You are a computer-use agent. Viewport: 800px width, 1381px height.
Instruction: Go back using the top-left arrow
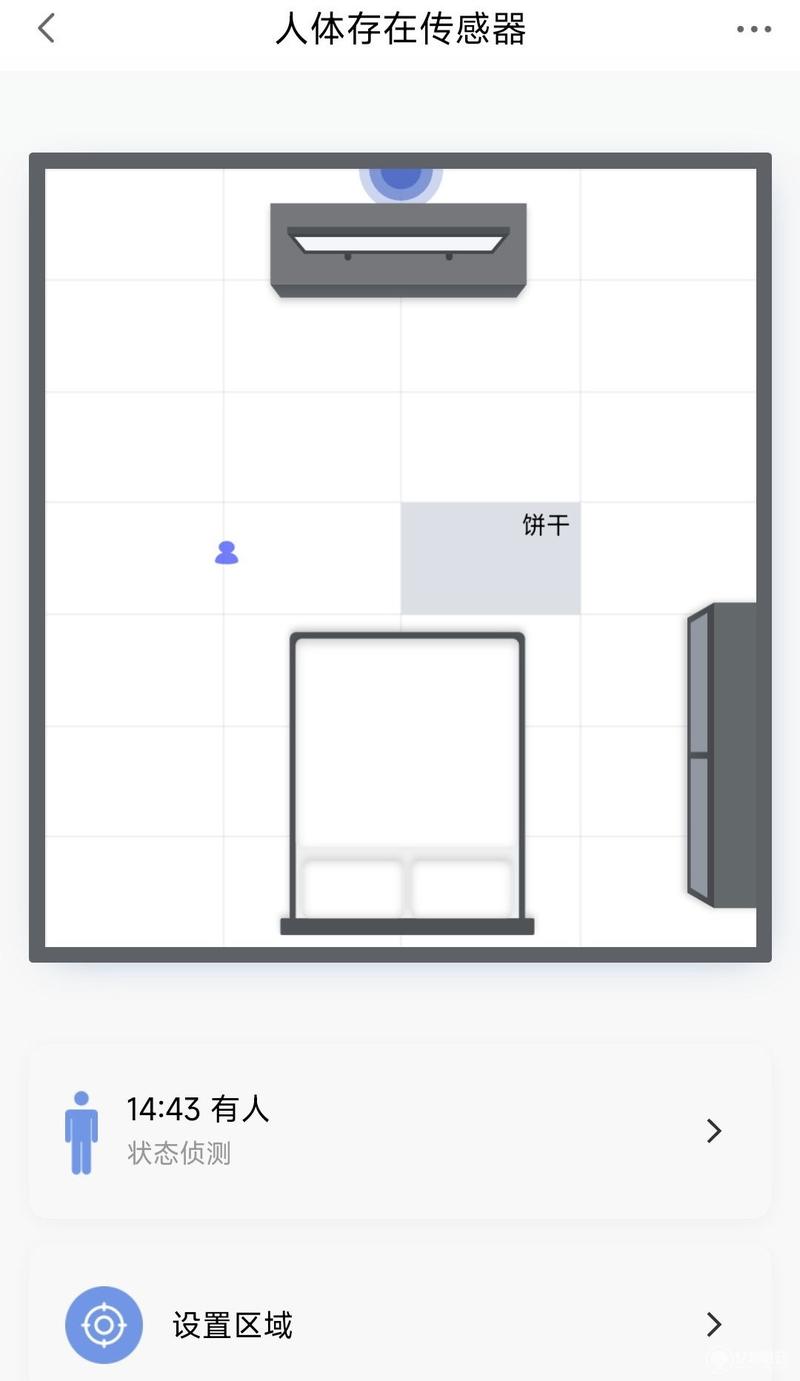pyautogui.click(x=46, y=29)
